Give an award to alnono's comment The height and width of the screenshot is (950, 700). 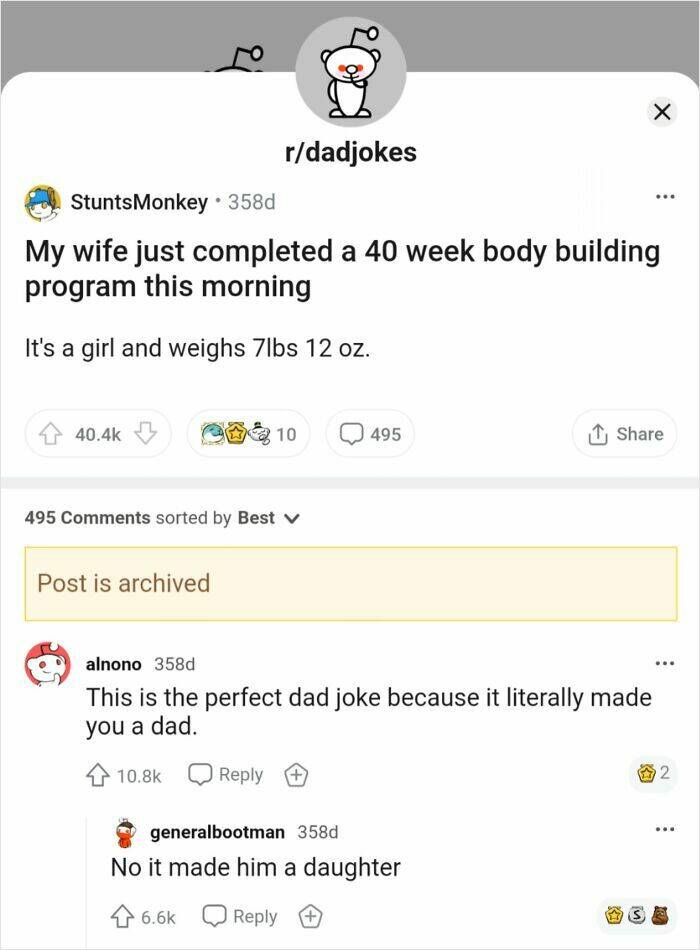pos(298,775)
